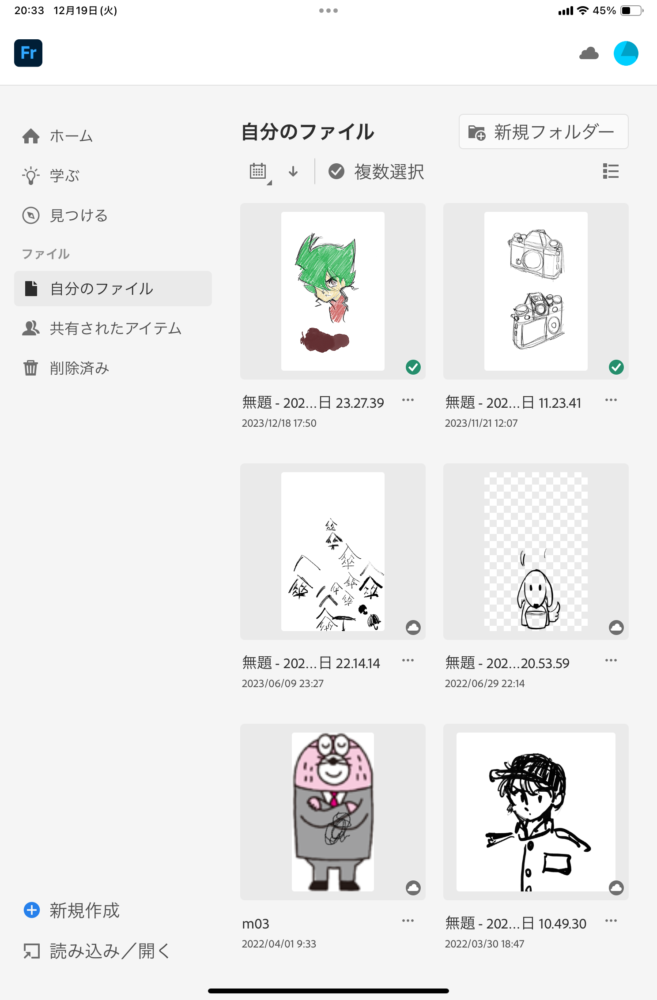The width and height of the screenshot is (657, 1000).
Task: Select 自分のファイル in the sidebar
Action: [101, 289]
